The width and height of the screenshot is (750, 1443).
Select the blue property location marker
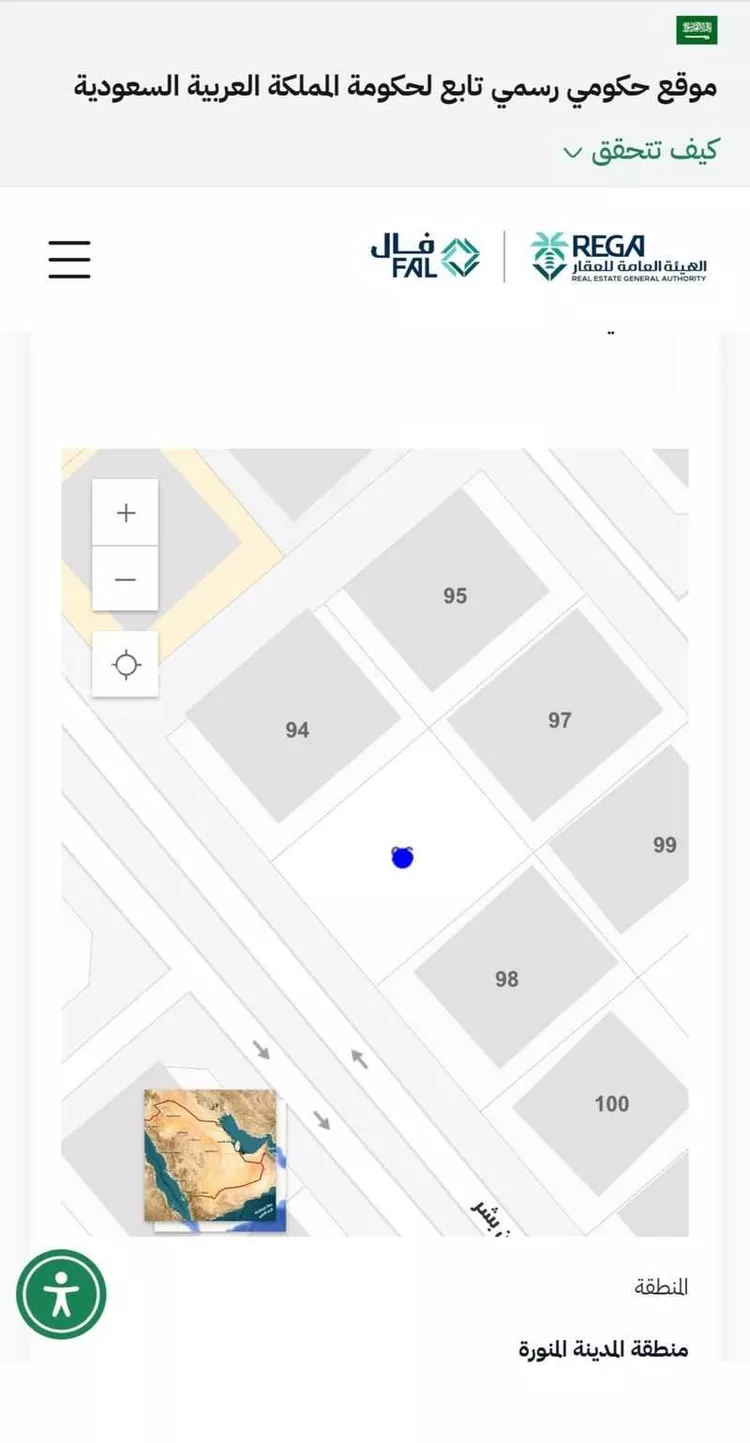(x=402, y=857)
